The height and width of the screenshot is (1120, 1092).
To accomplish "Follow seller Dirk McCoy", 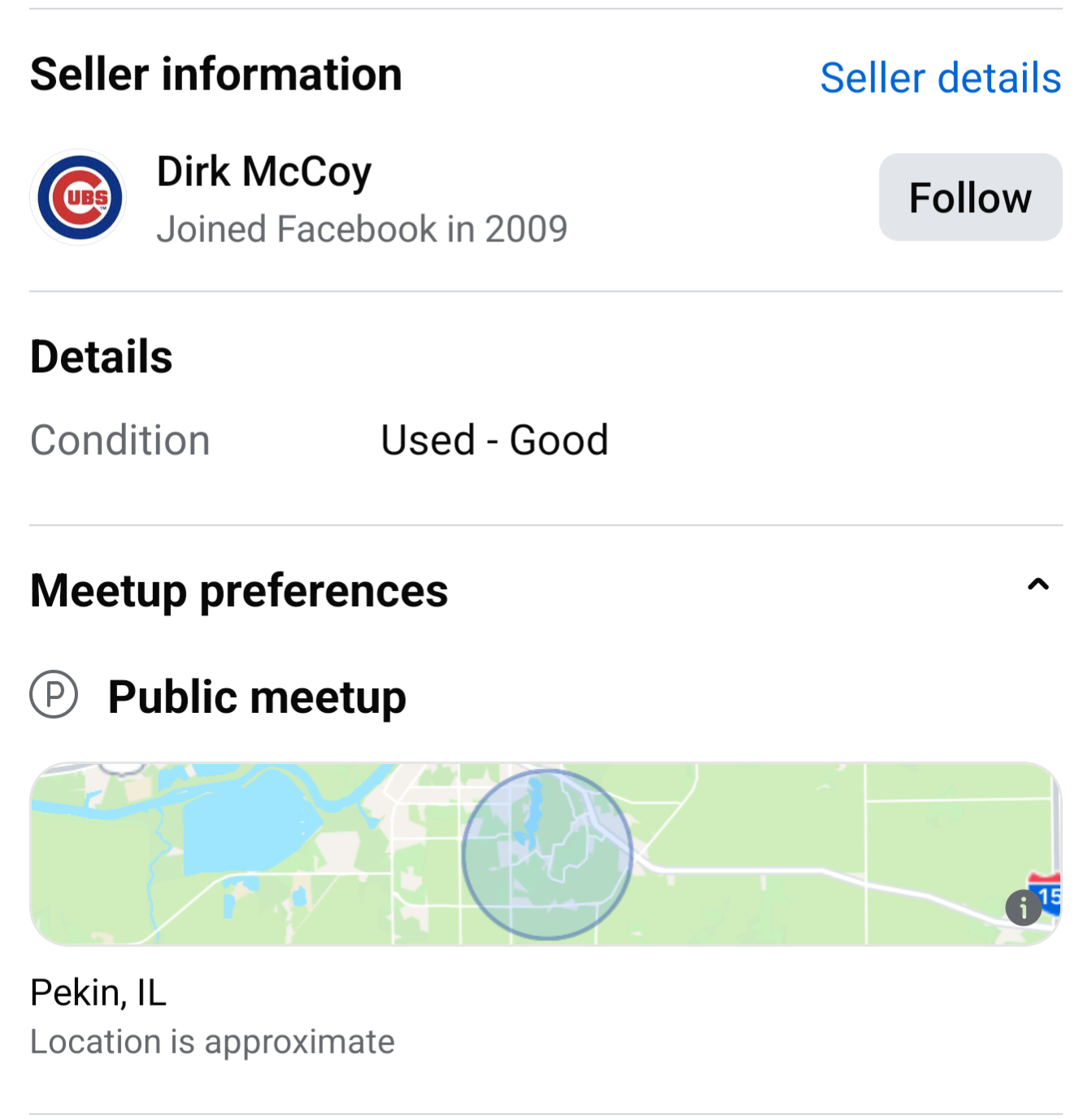I will click(x=969, y=198).
